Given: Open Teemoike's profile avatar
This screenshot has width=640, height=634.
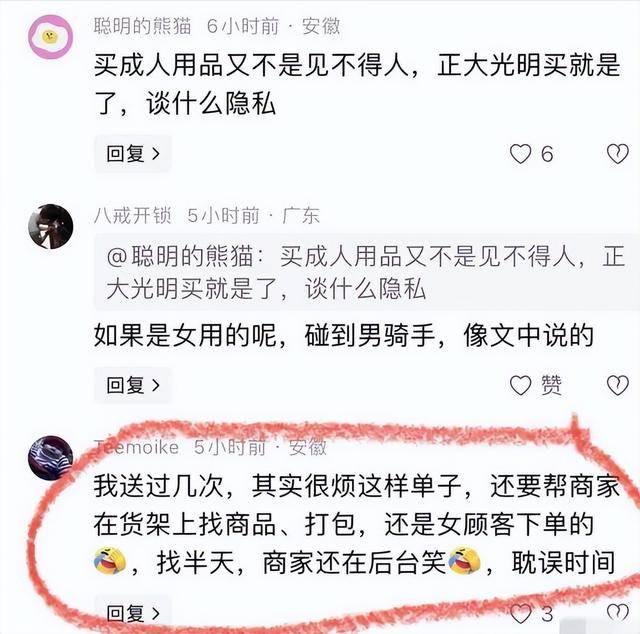Looking at the screenshot, I should point(49,460).
